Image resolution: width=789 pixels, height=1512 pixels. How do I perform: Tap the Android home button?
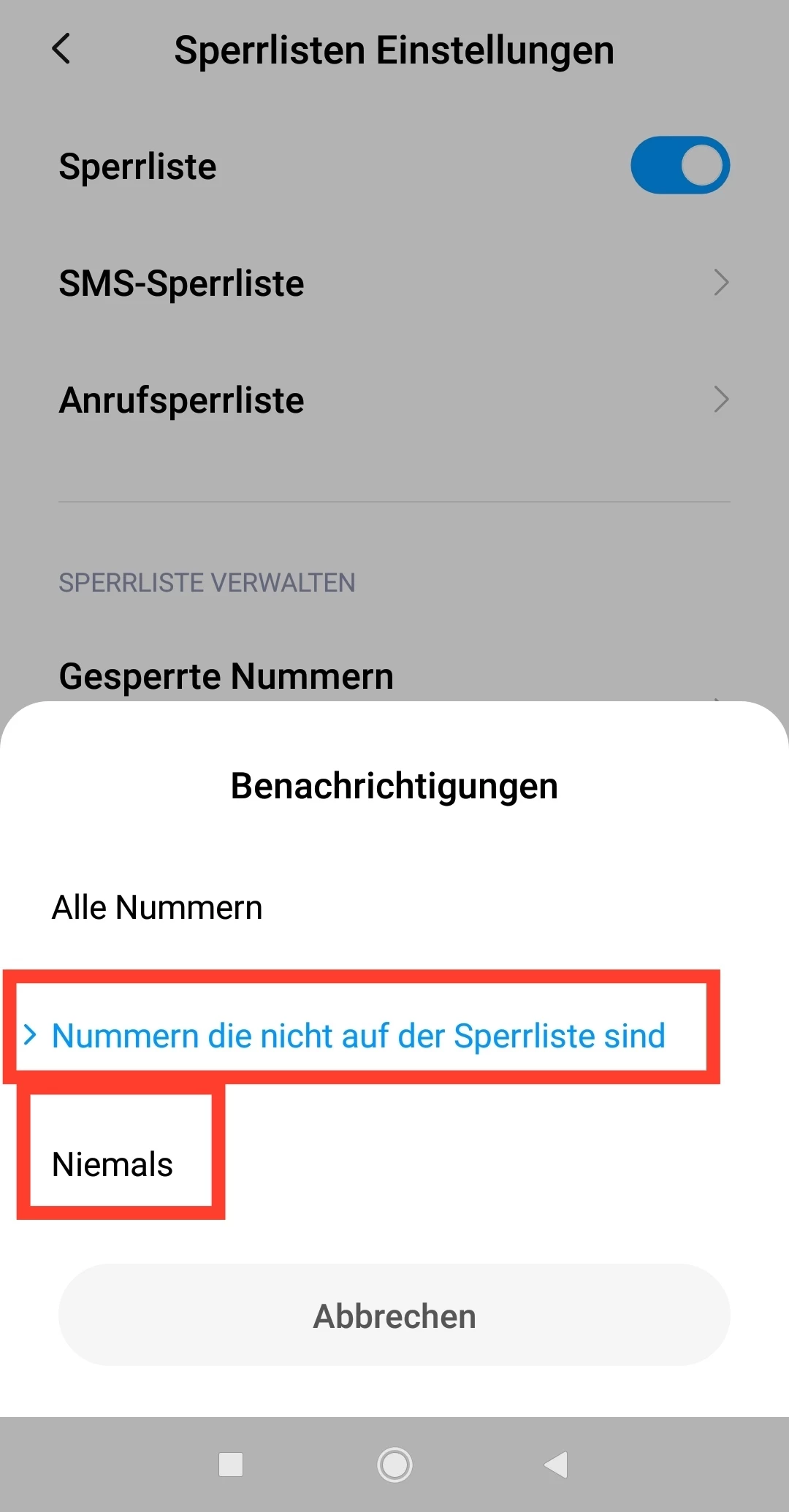[394, 1465]
